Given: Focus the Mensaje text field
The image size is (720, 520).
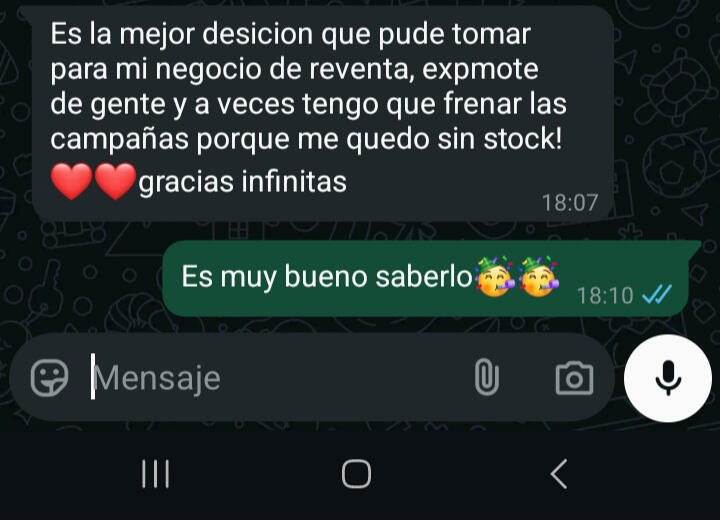Looking at the screenshot, I should pyautogui.click(x=270, y=378).
